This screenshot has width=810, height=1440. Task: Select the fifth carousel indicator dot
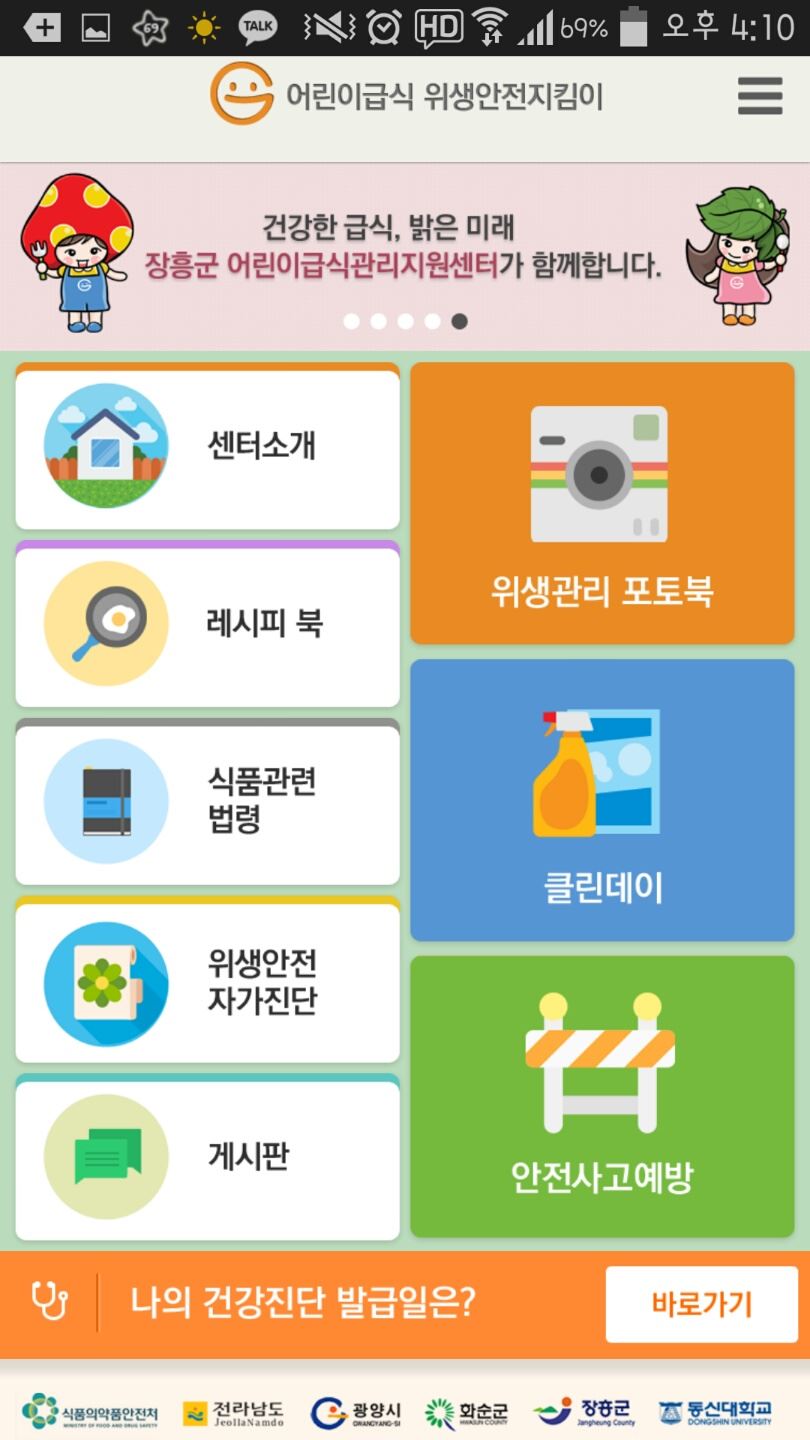460,321
